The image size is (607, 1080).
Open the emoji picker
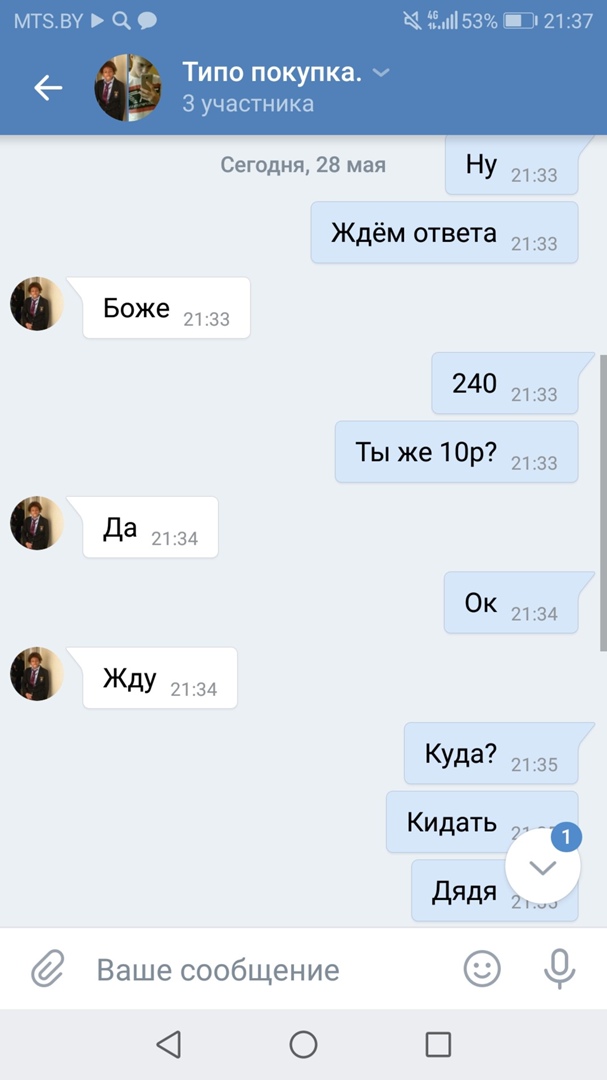coord(482,967)
